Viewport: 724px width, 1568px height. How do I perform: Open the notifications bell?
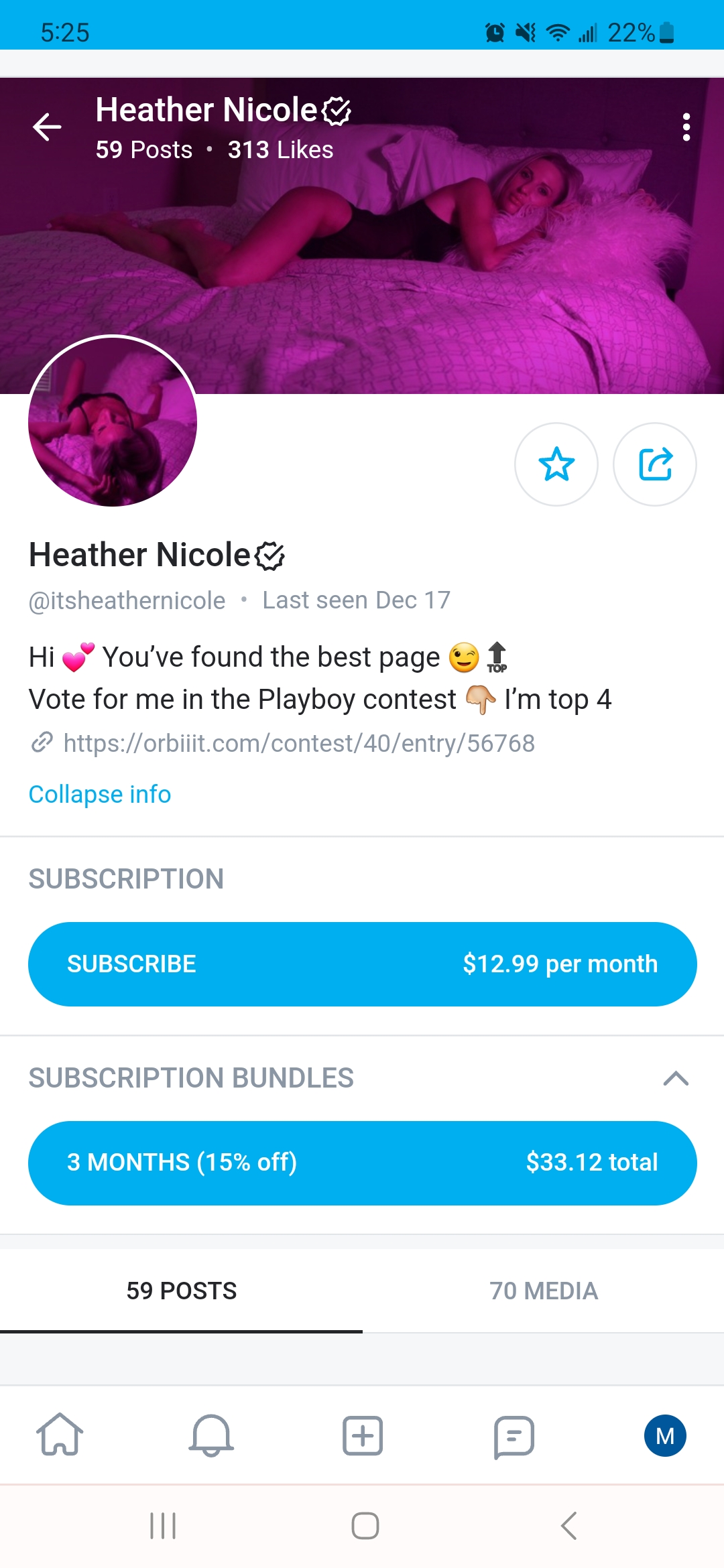pyautogui.click(x=211, y=1435)
